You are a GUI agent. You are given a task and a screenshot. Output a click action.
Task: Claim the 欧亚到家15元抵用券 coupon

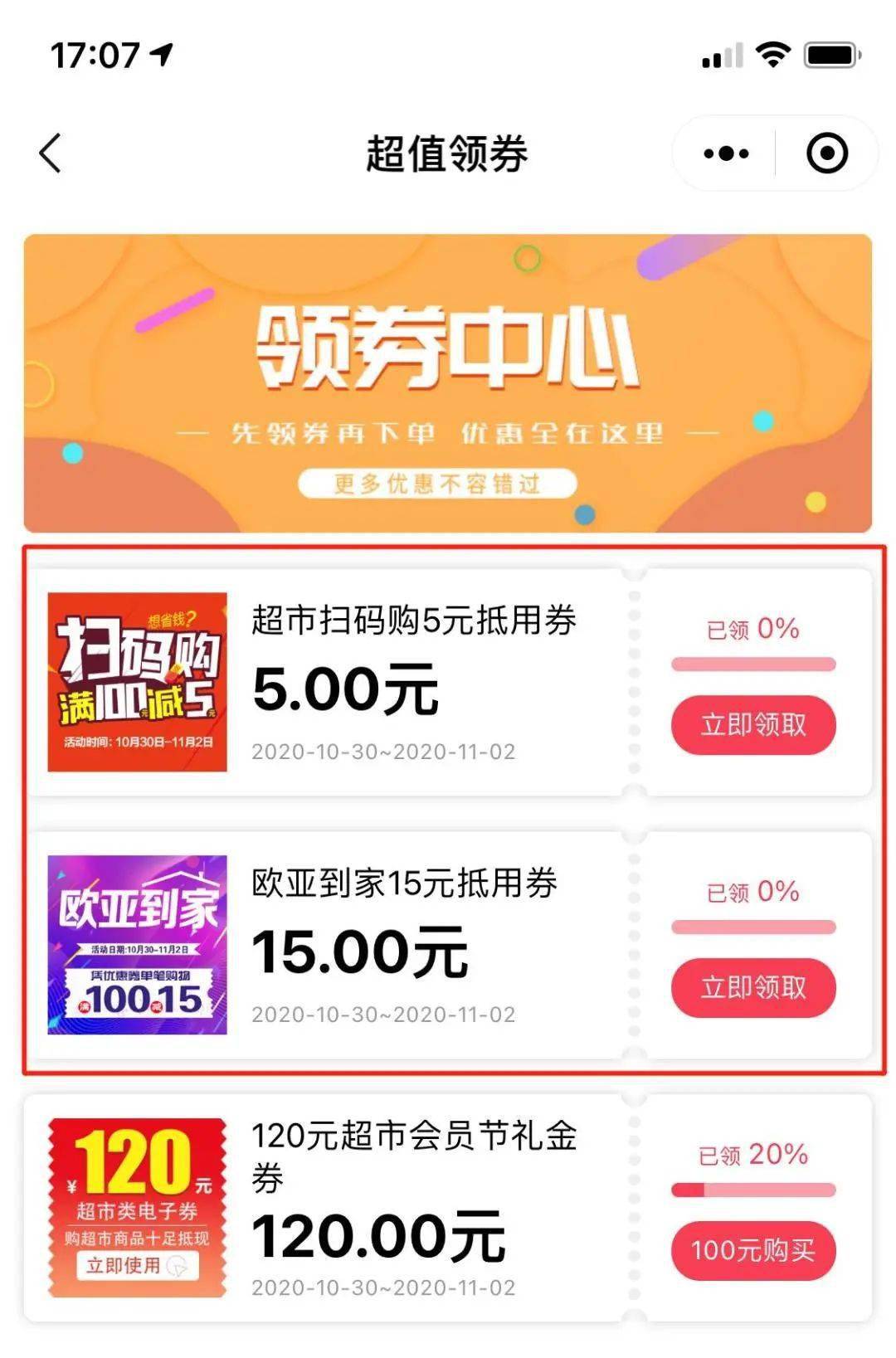[x=752, y=987]
